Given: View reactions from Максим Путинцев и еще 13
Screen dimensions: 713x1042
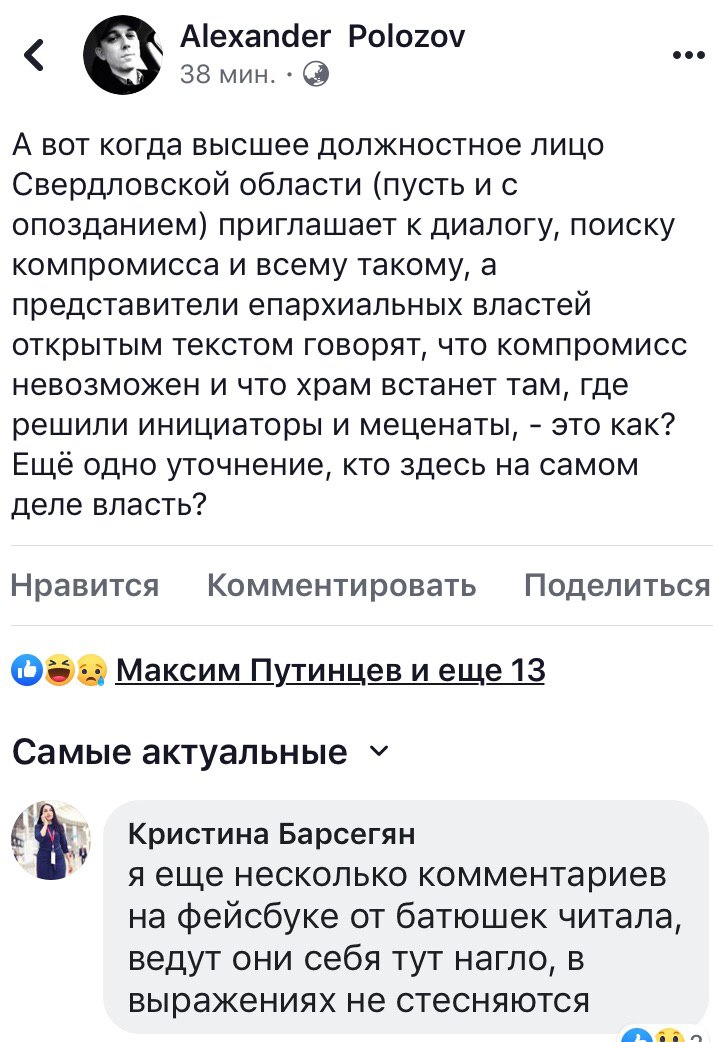Looking at the screenshot, I should [330, 670].
